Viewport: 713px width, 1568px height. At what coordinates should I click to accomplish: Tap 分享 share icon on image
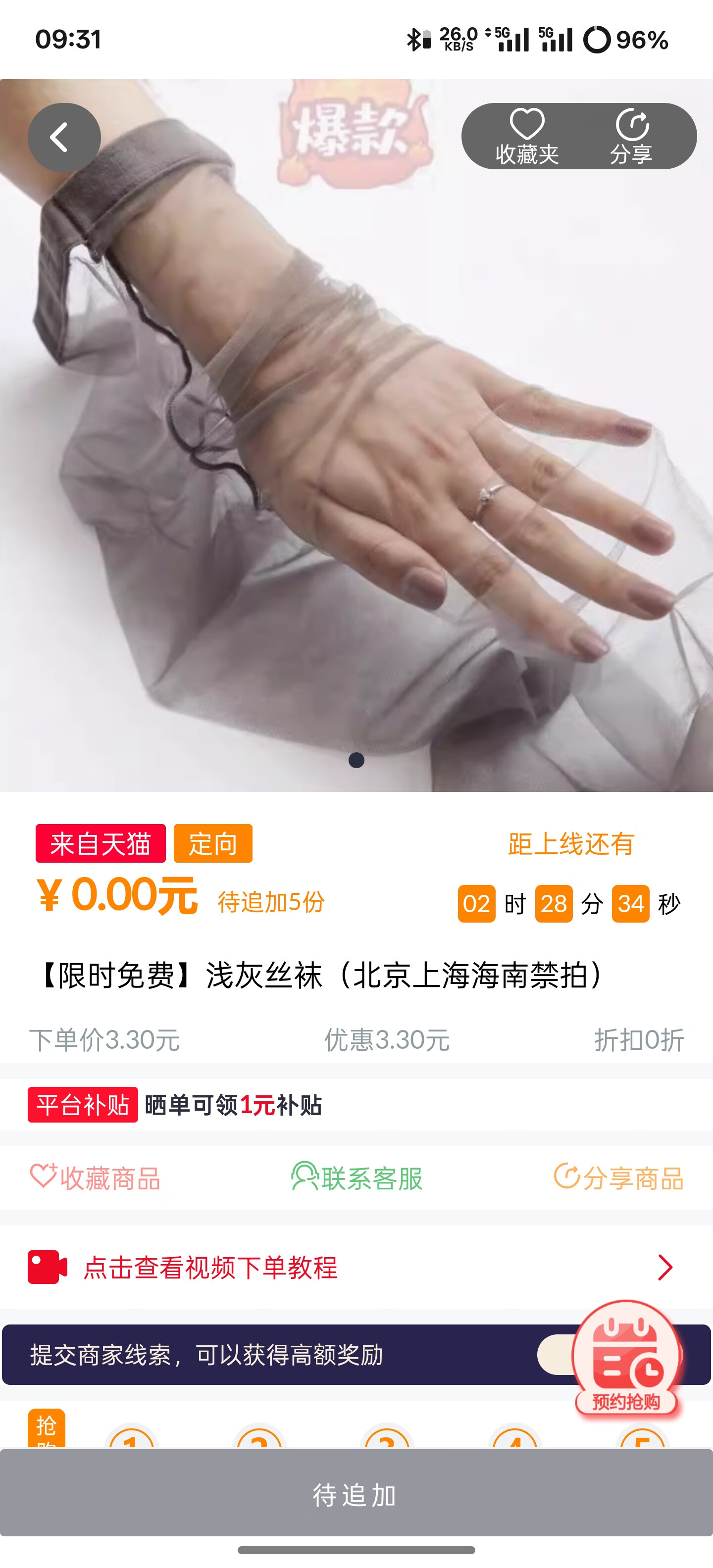click(x=631, y=136)
